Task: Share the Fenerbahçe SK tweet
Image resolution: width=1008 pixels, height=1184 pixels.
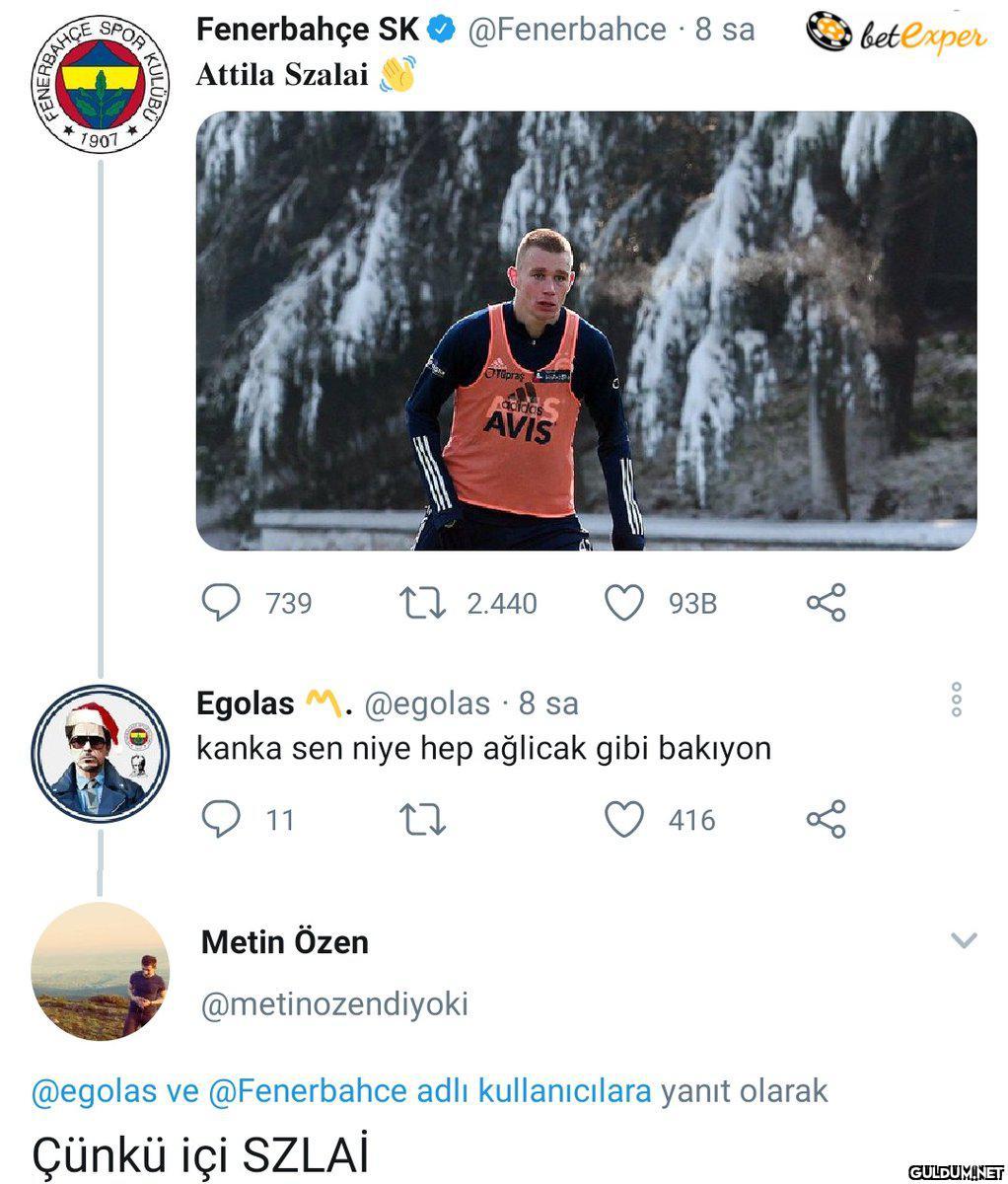Action: coord(826,603)
